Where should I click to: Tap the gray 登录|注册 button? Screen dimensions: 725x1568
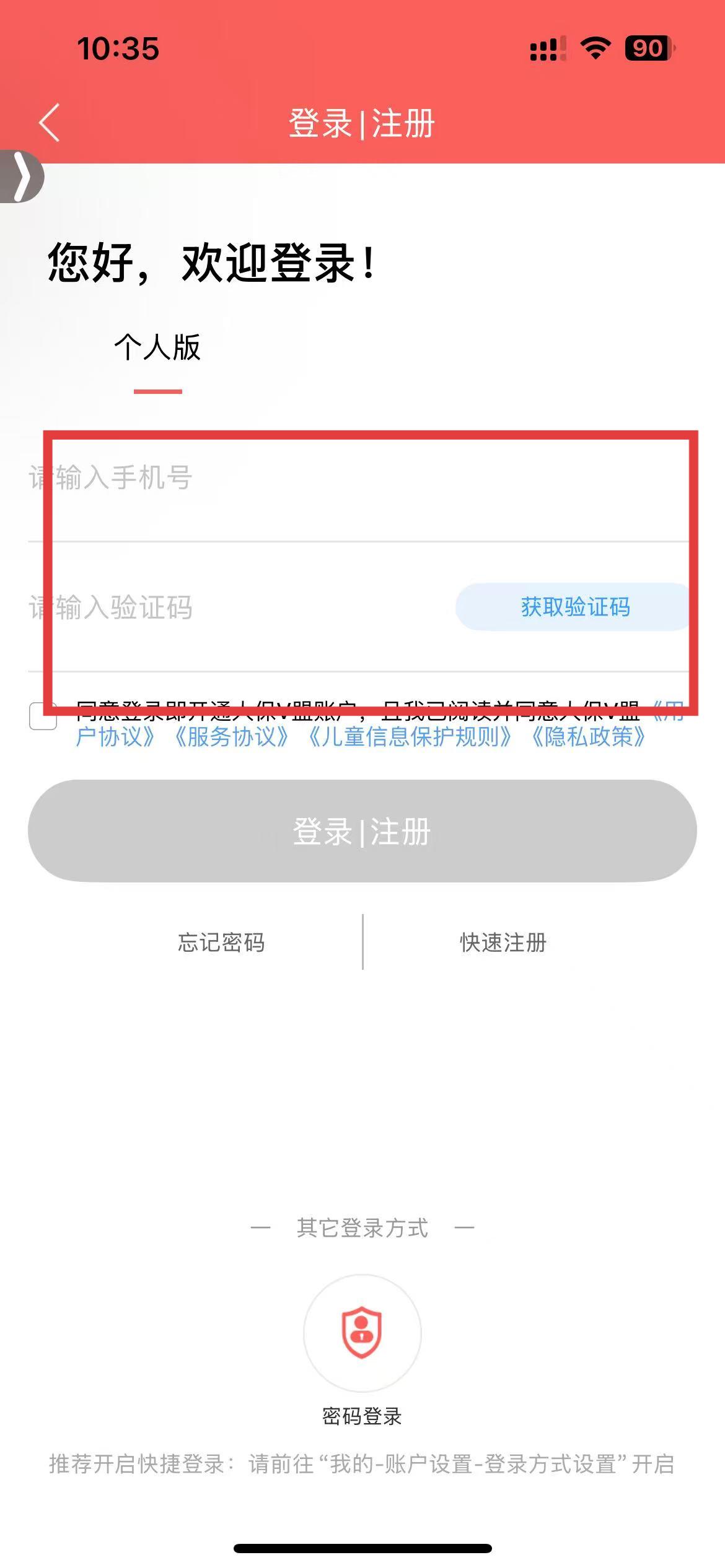(362, 831)
